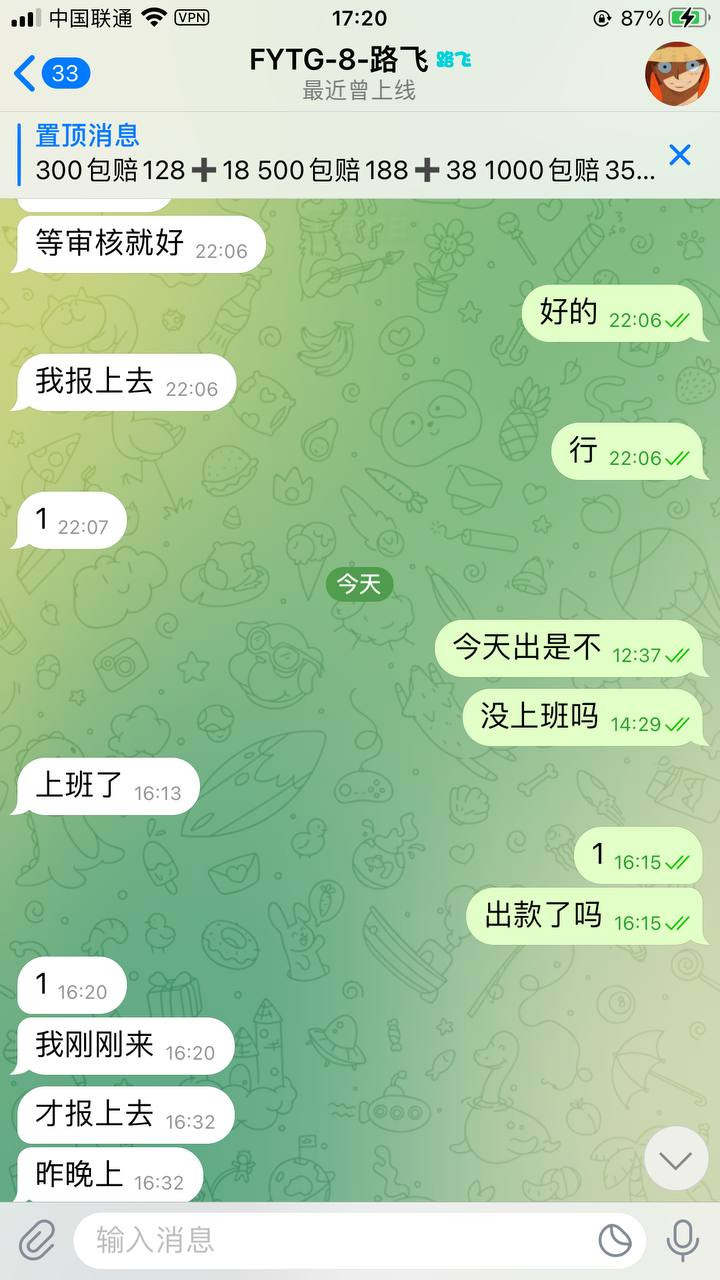Attach a file with the paperclip
This screenshot has width=720, height=1280.
pyautogui.click(x=37, y=1241)
